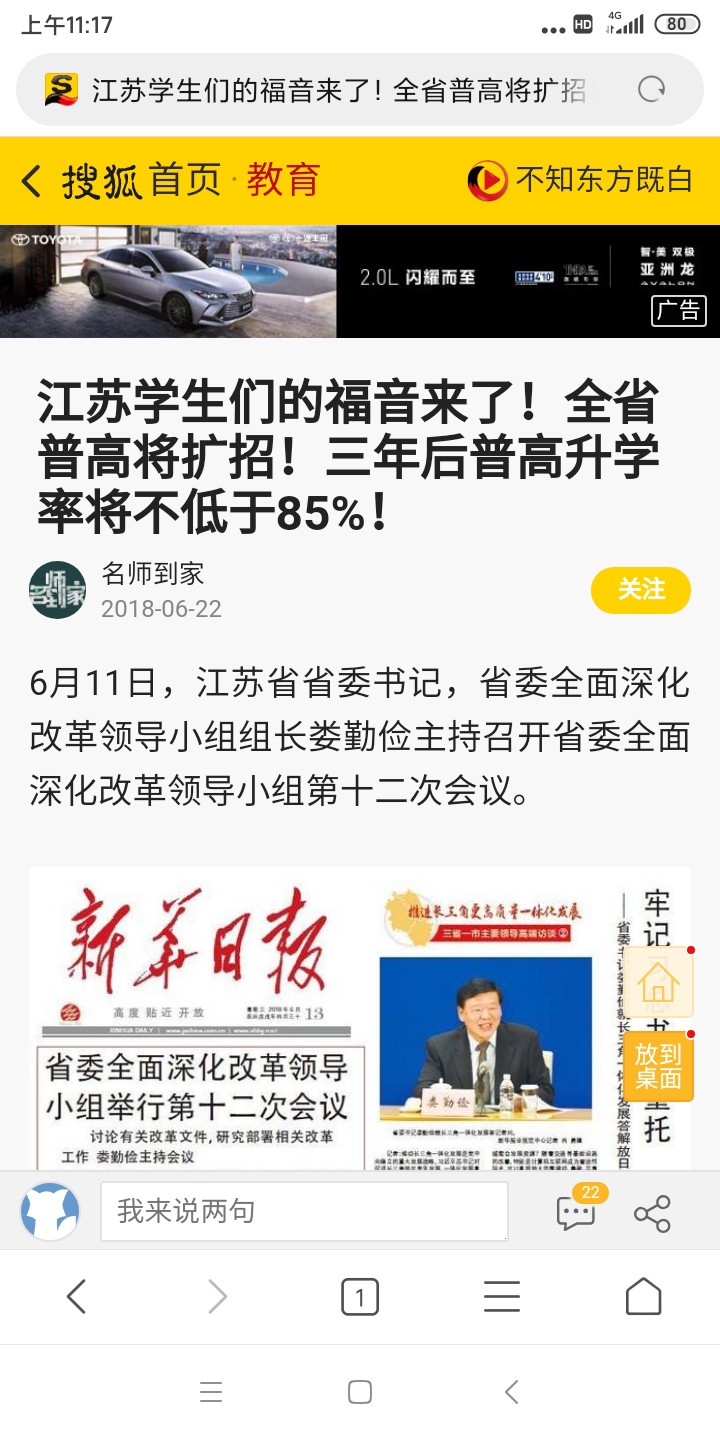Tap the 放到桌面 button
This screenshot has width=720, height=1440.
pyautogui.click(x=657, y=1066)
